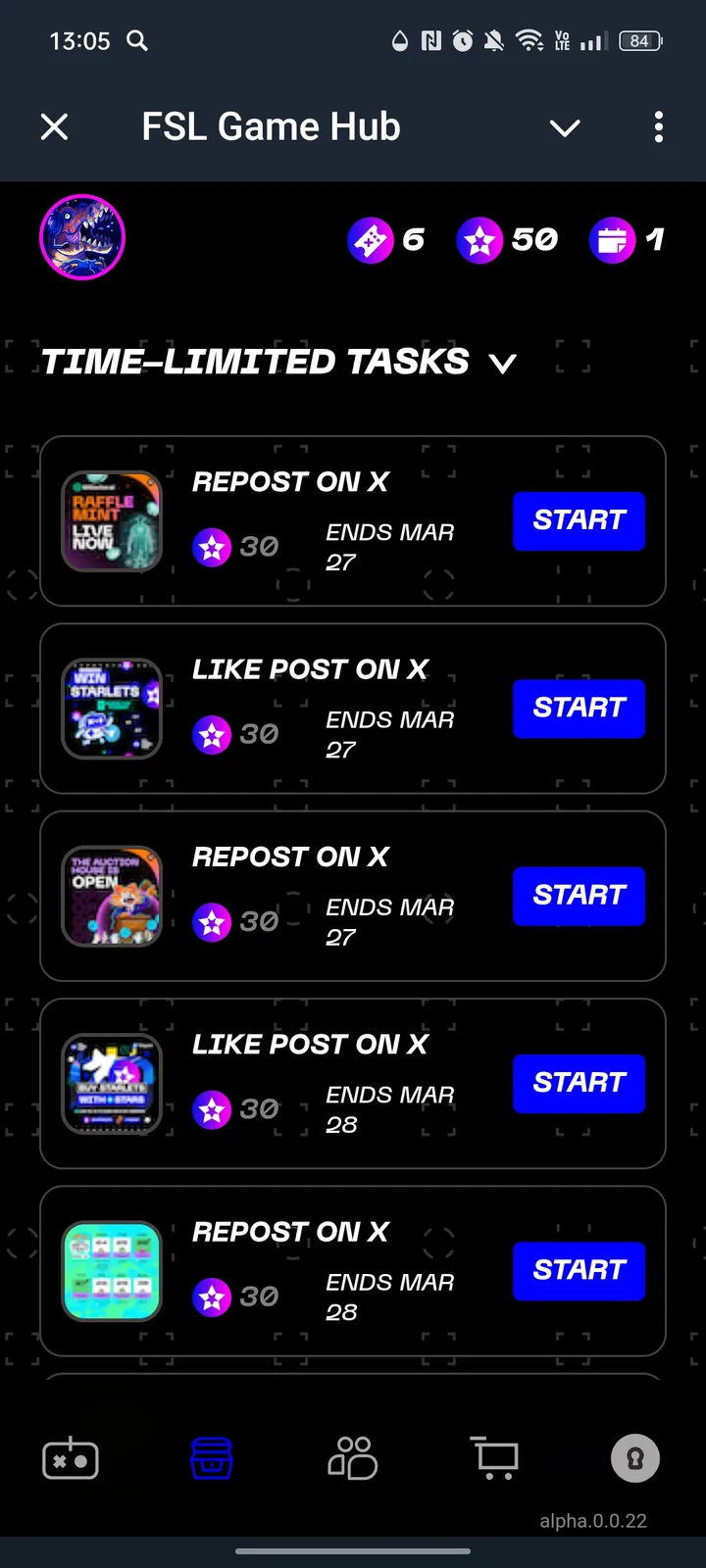Open the three-dot overflow menu
Screen dimensions: 706x1568
659,127
